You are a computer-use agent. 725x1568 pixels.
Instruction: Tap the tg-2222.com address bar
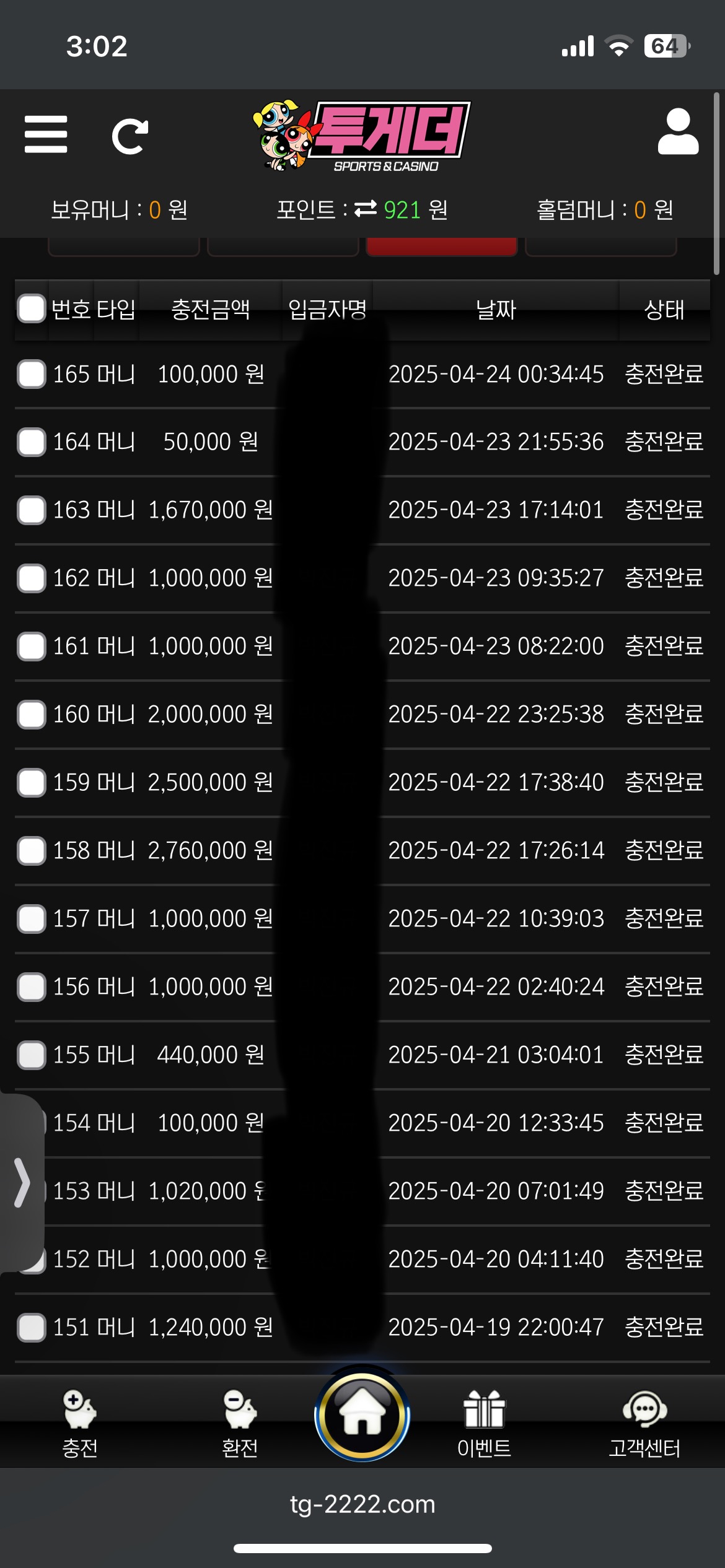tap(362, 1504)
